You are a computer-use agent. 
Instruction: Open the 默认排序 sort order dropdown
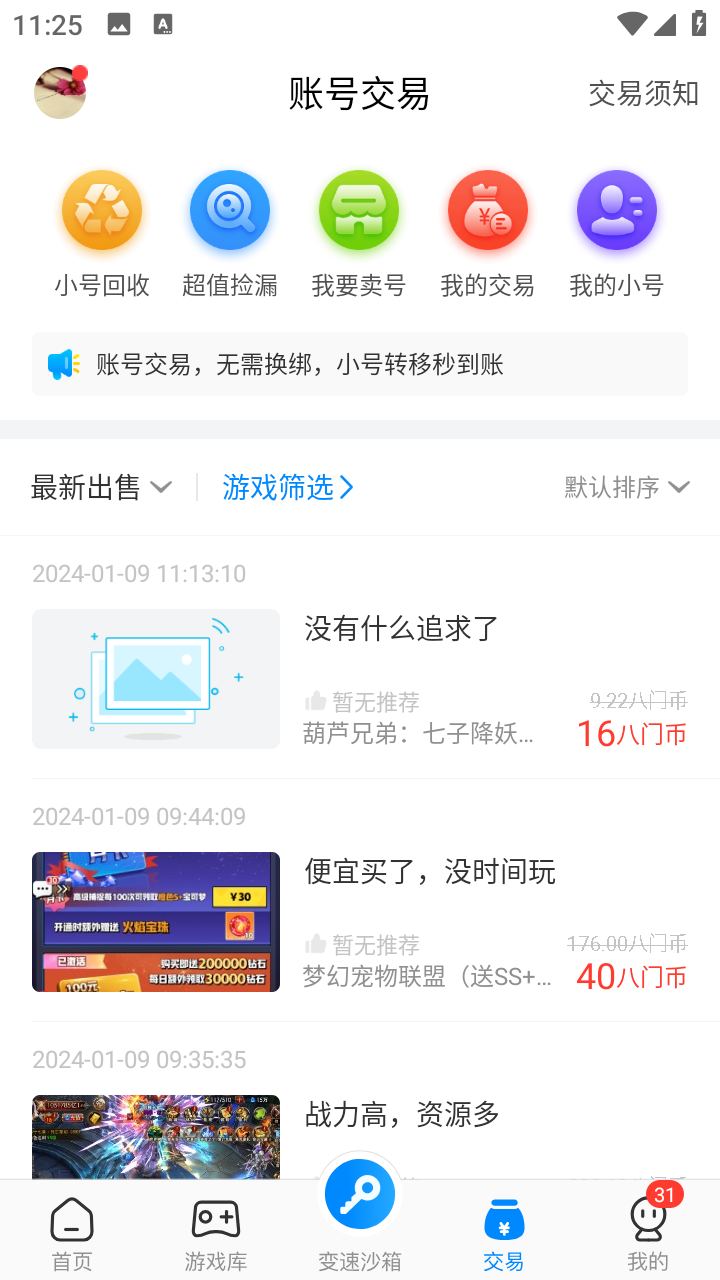(627, 487)
